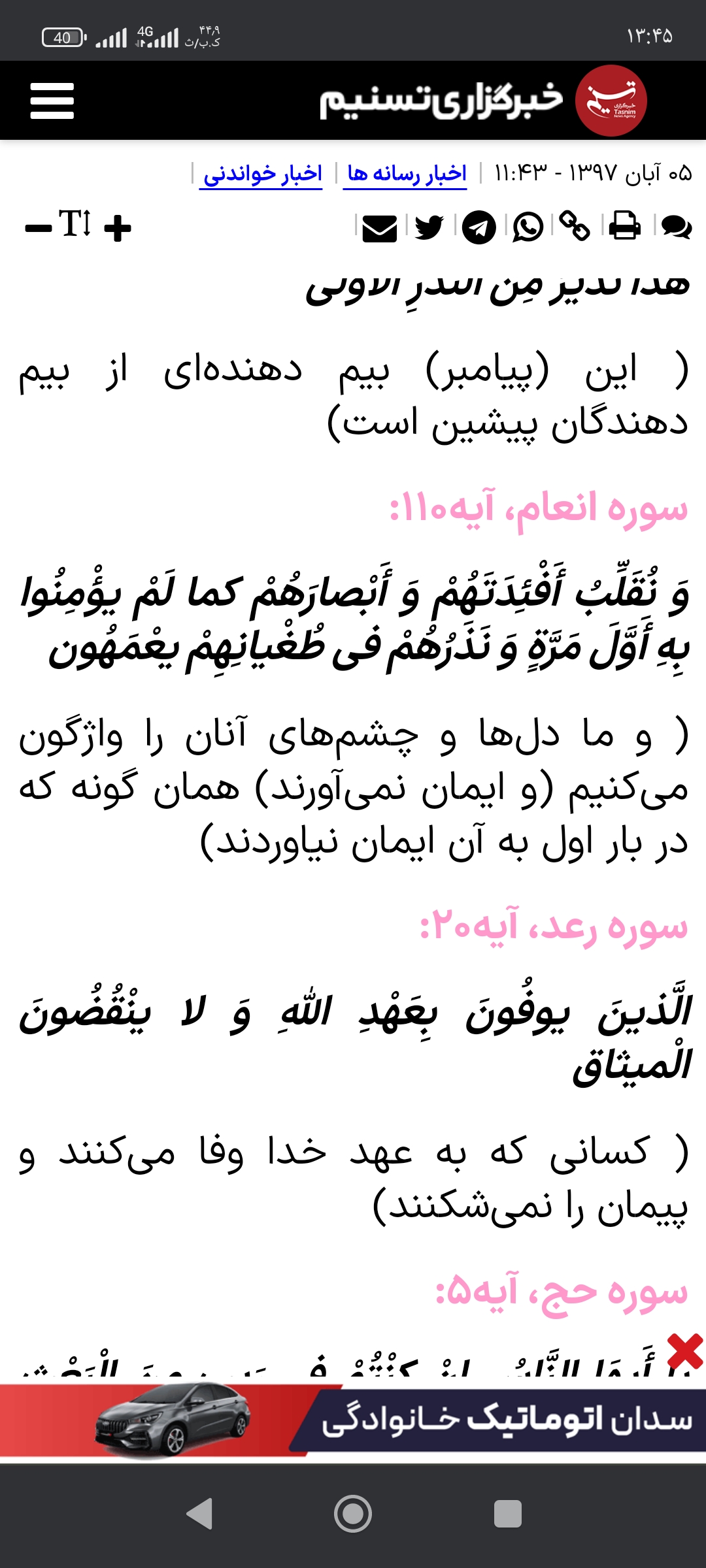Print this article
The width and height of the screenshot is (706, 1568).
625,227
